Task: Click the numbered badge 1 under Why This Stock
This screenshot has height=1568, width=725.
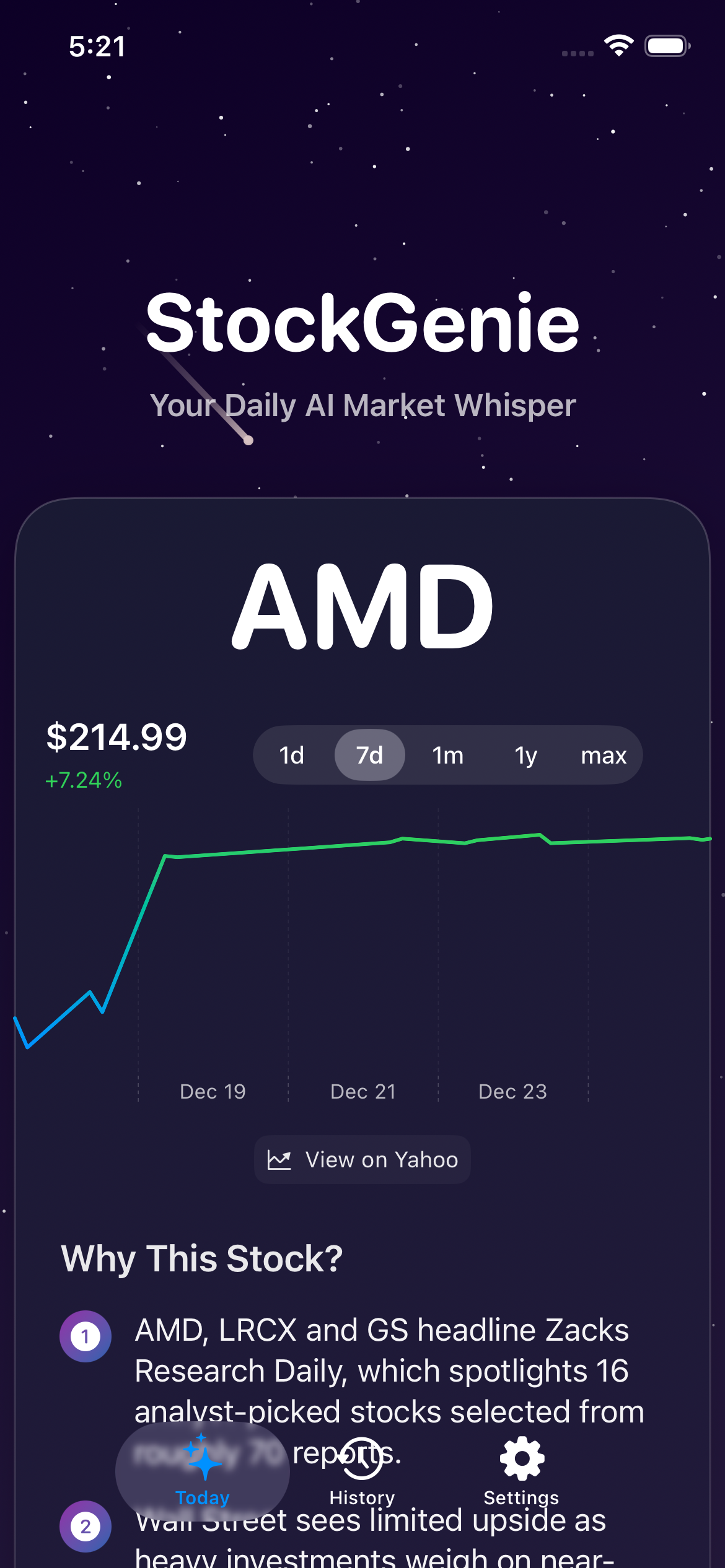Action: point(86,1335)
